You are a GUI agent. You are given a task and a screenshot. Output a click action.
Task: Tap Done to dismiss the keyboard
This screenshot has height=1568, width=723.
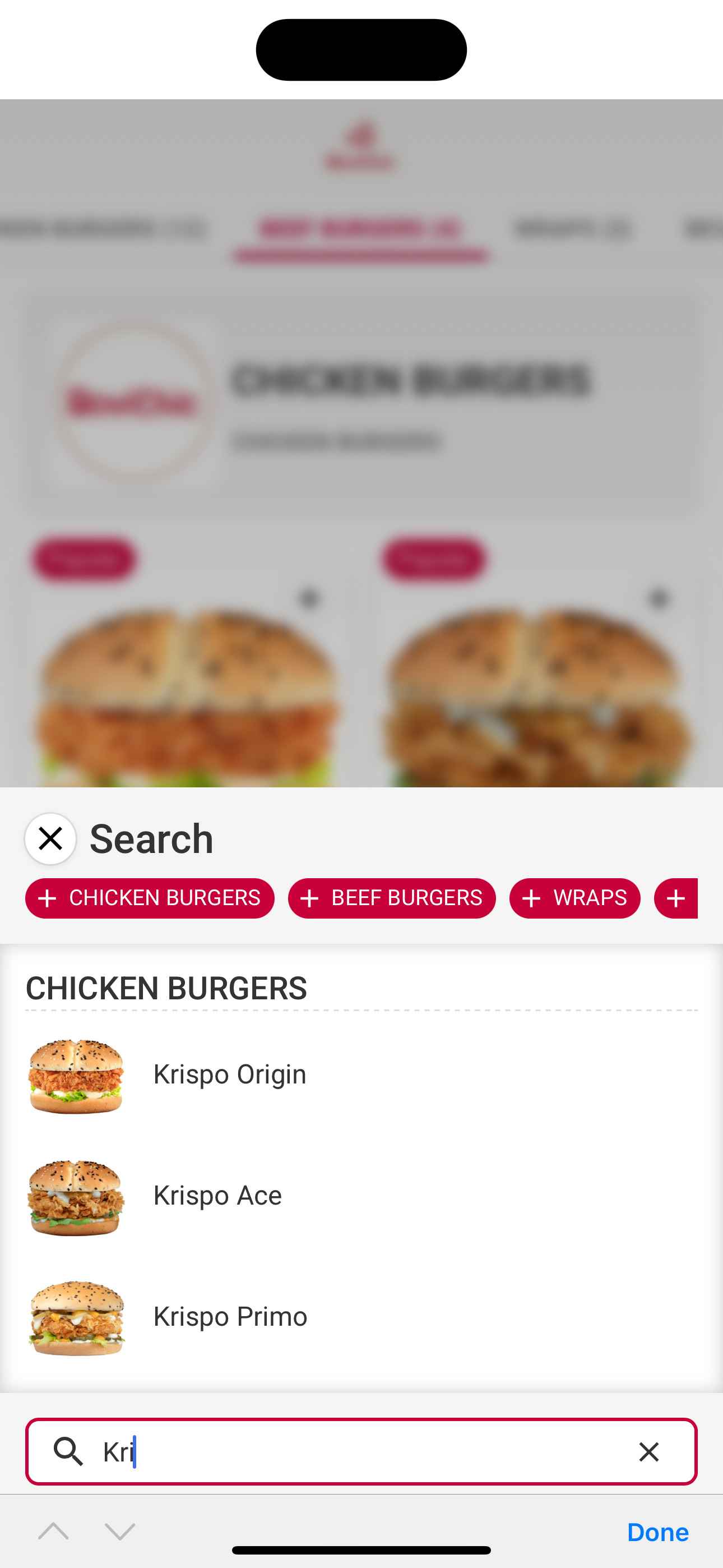click(x=657, y=1532)
